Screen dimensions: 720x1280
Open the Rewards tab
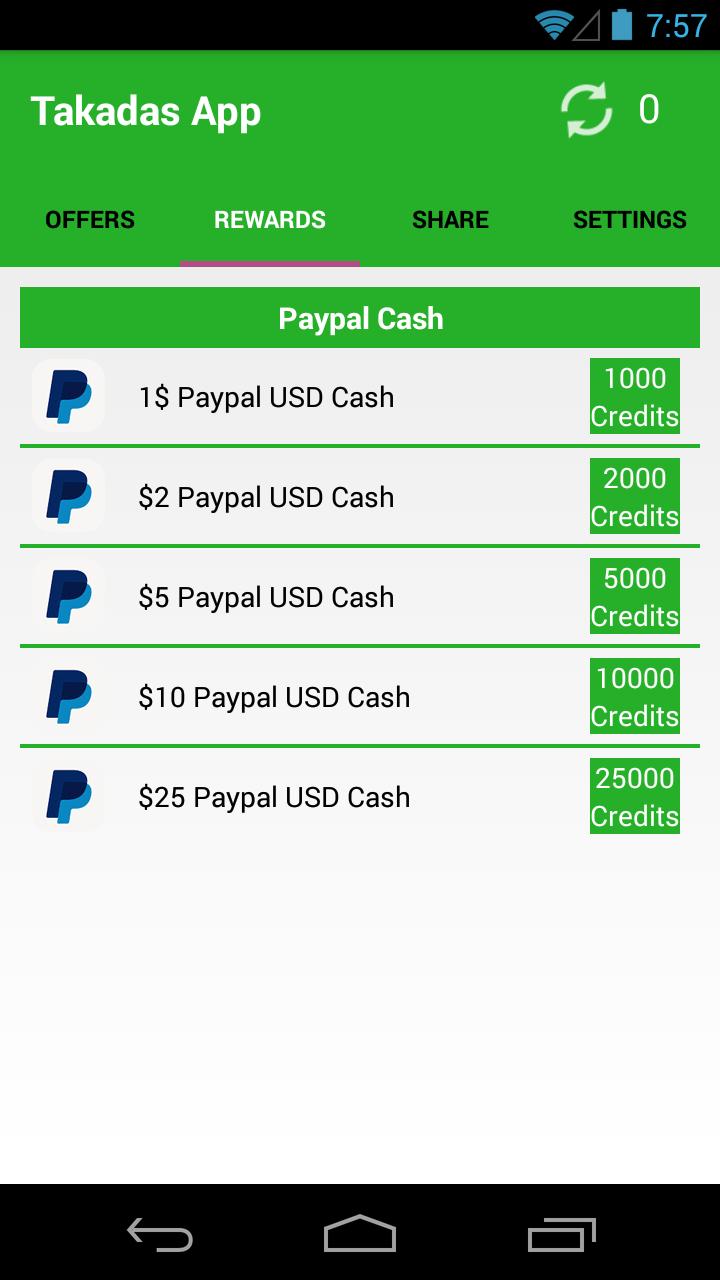pyautogui.click(x=270, y=220)
